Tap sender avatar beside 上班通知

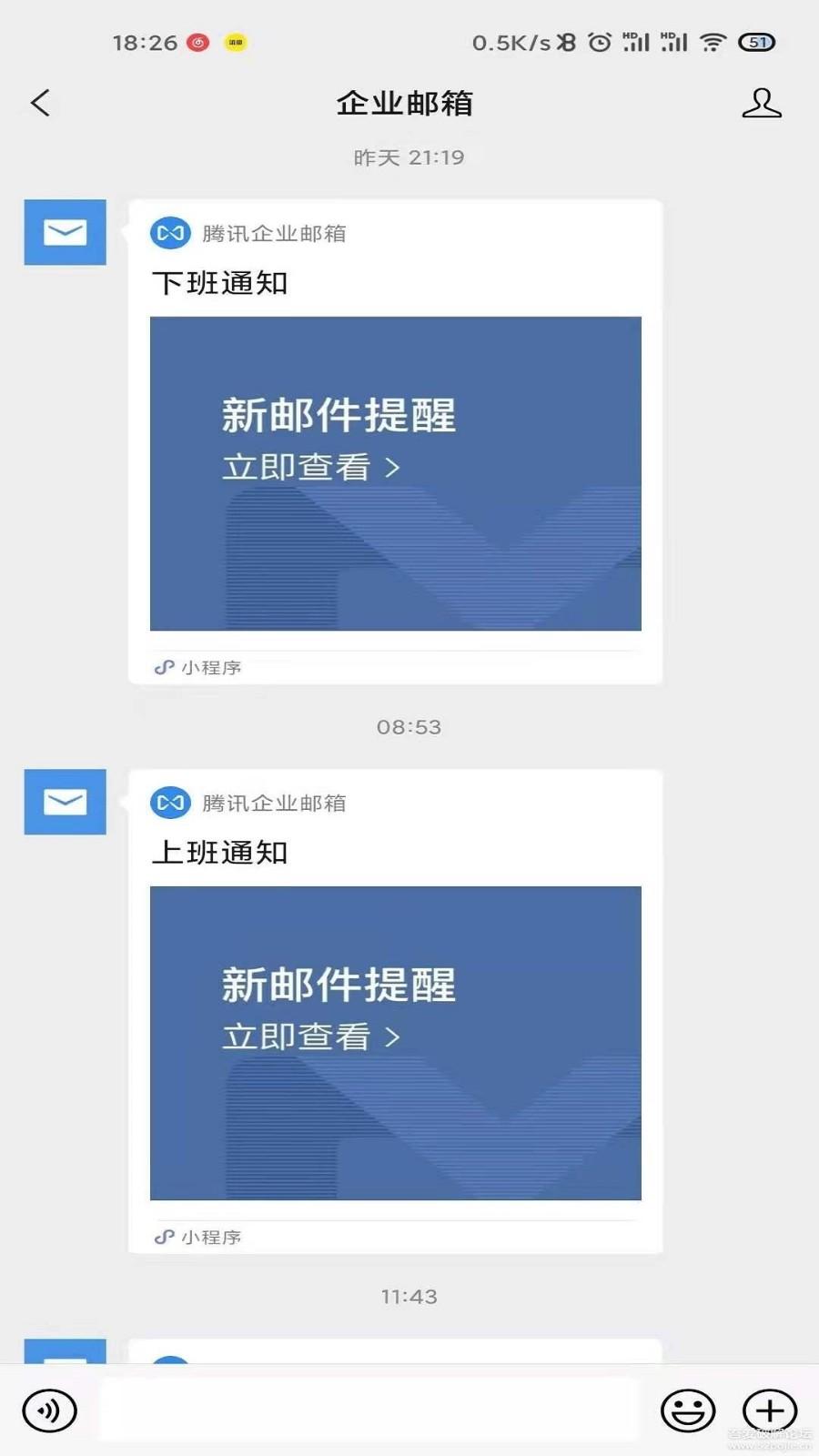point(65,802)
